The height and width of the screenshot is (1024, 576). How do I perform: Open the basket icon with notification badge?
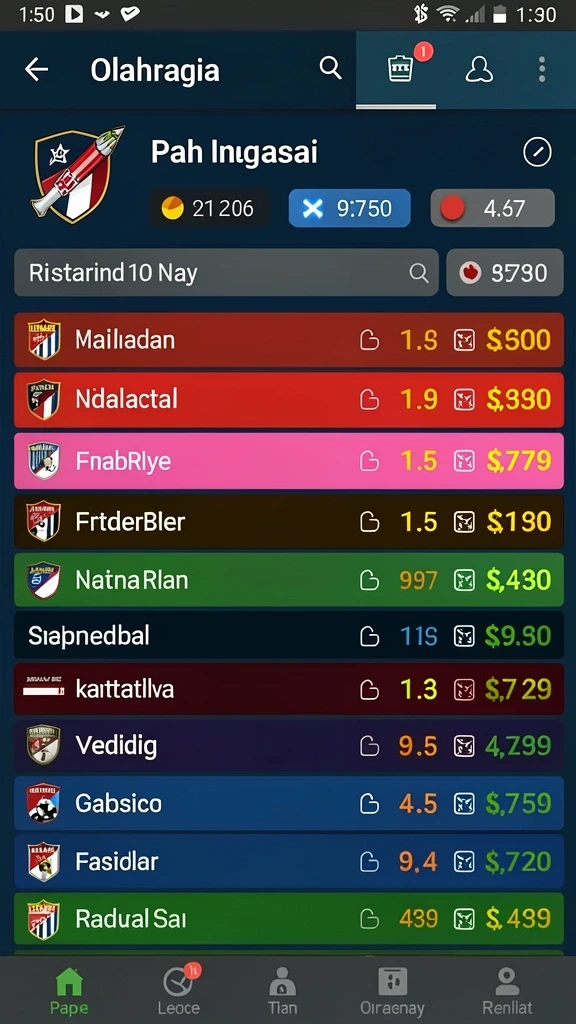(400, 69)
